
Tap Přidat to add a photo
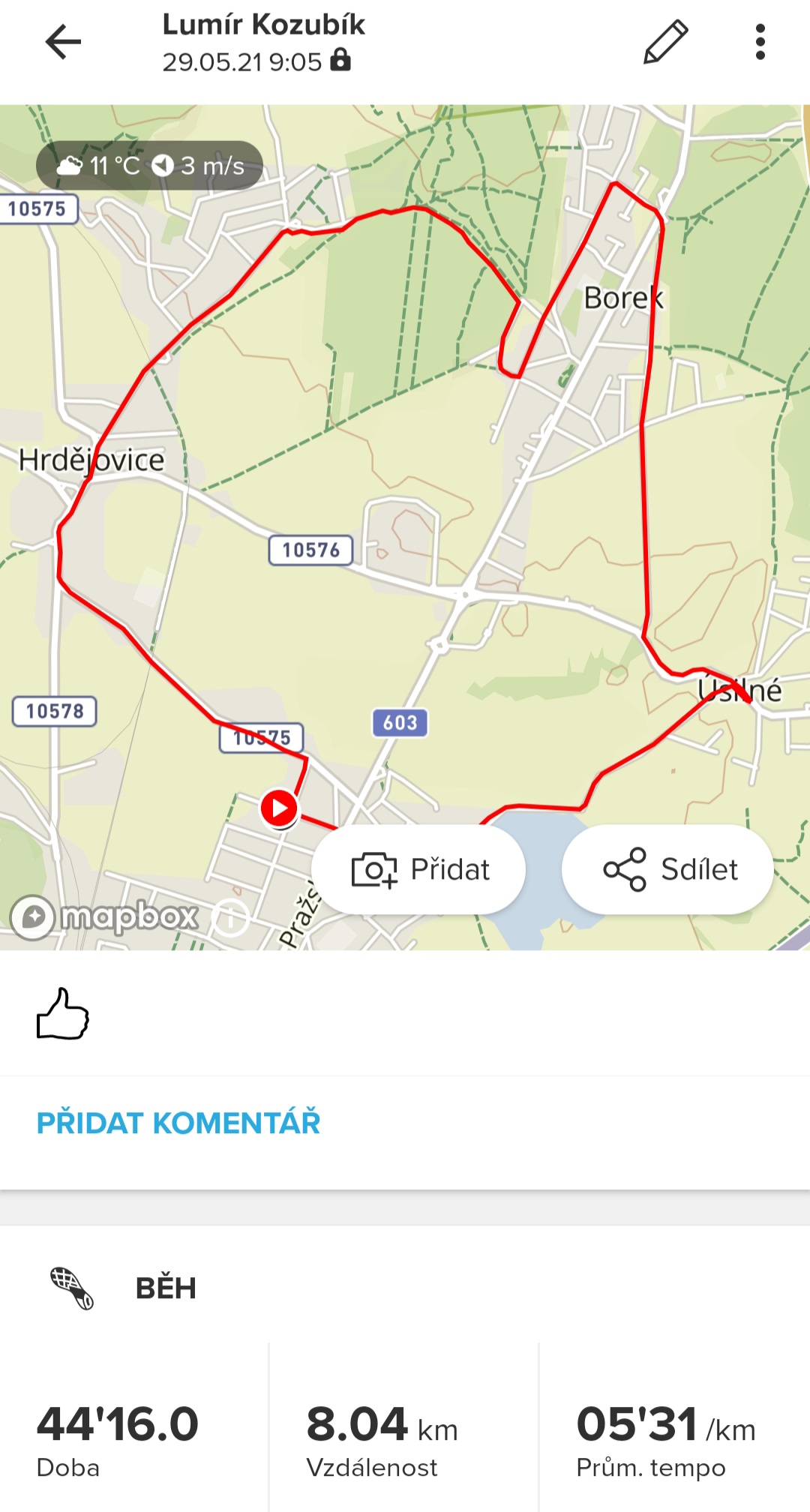418,869
